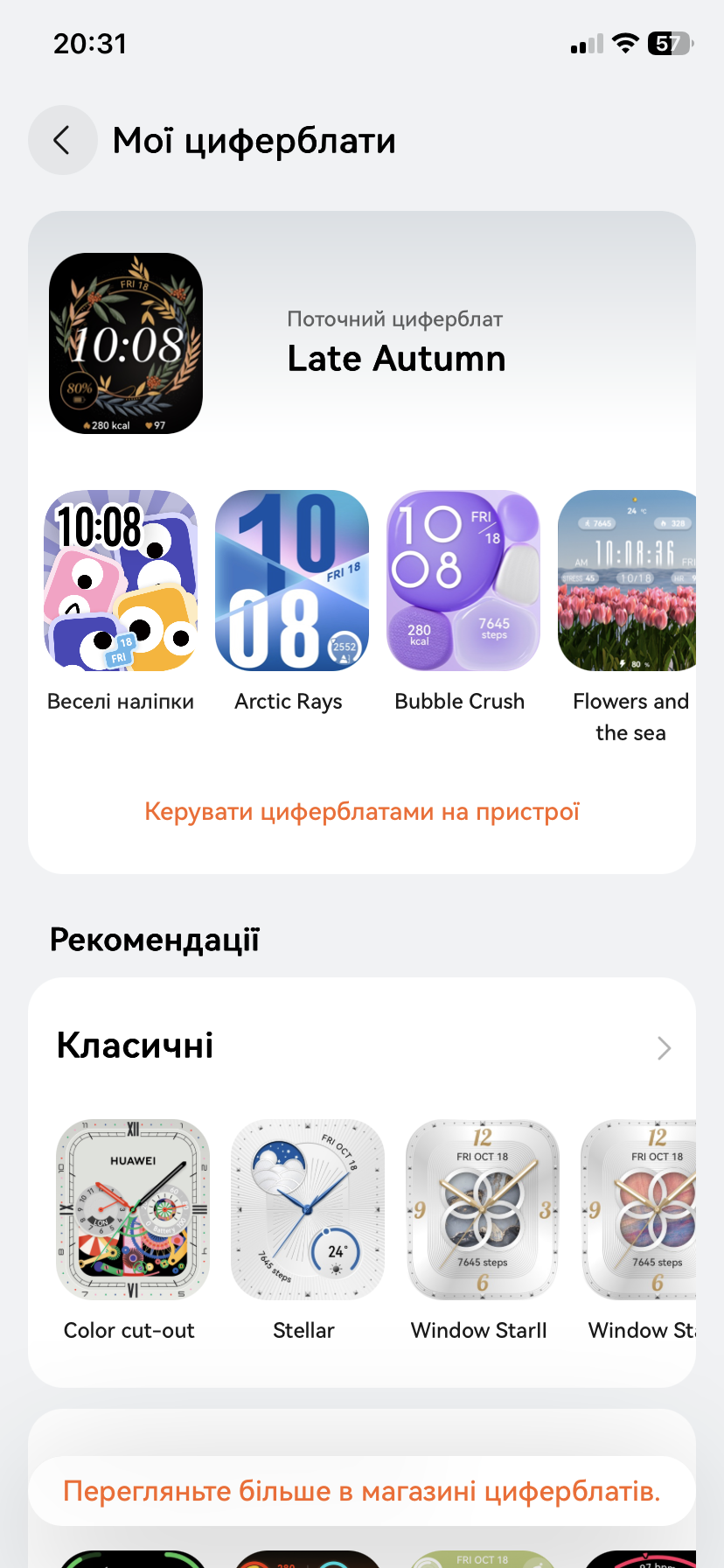
Task: Open the current Late Autumn watch face
Action: pos(126,344)
